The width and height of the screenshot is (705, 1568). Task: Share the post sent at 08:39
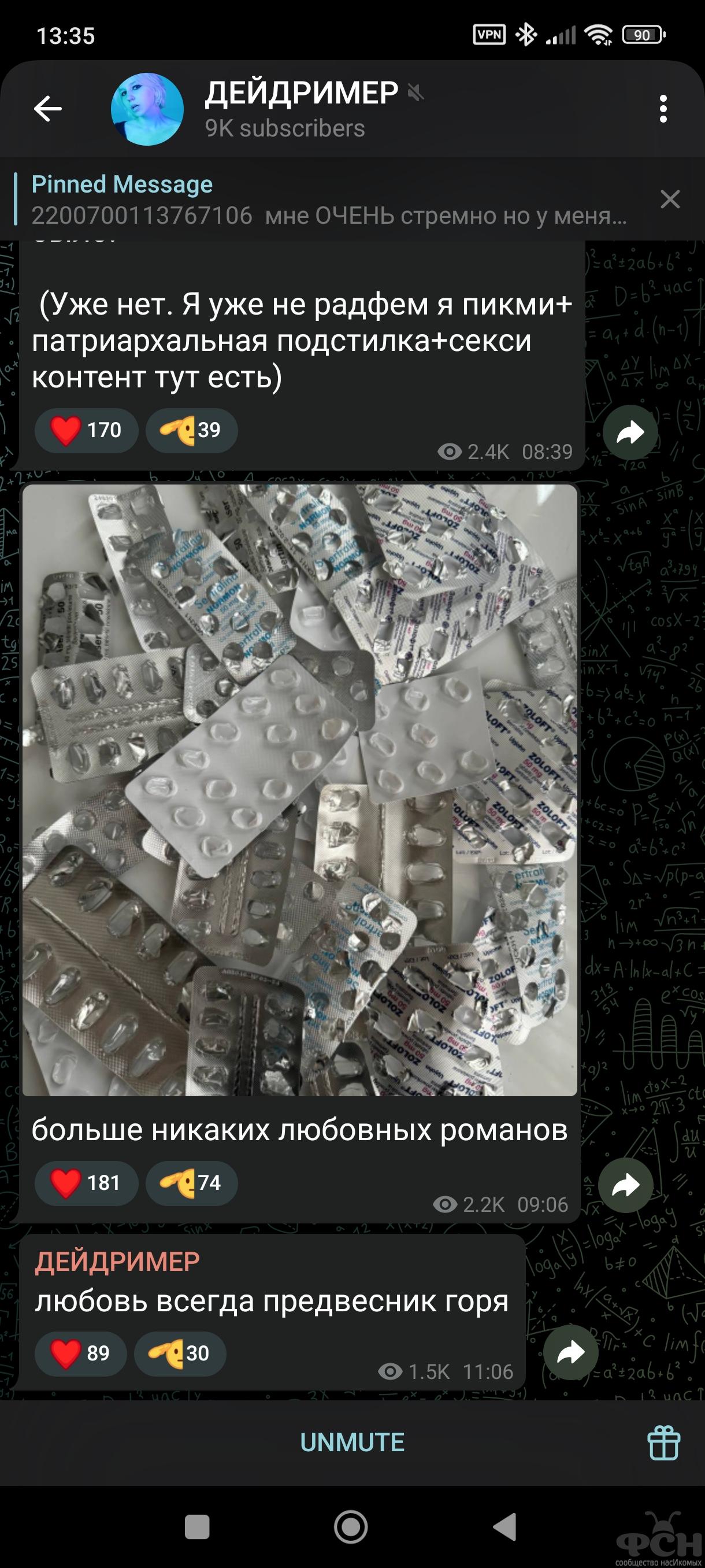pos(630,433)
